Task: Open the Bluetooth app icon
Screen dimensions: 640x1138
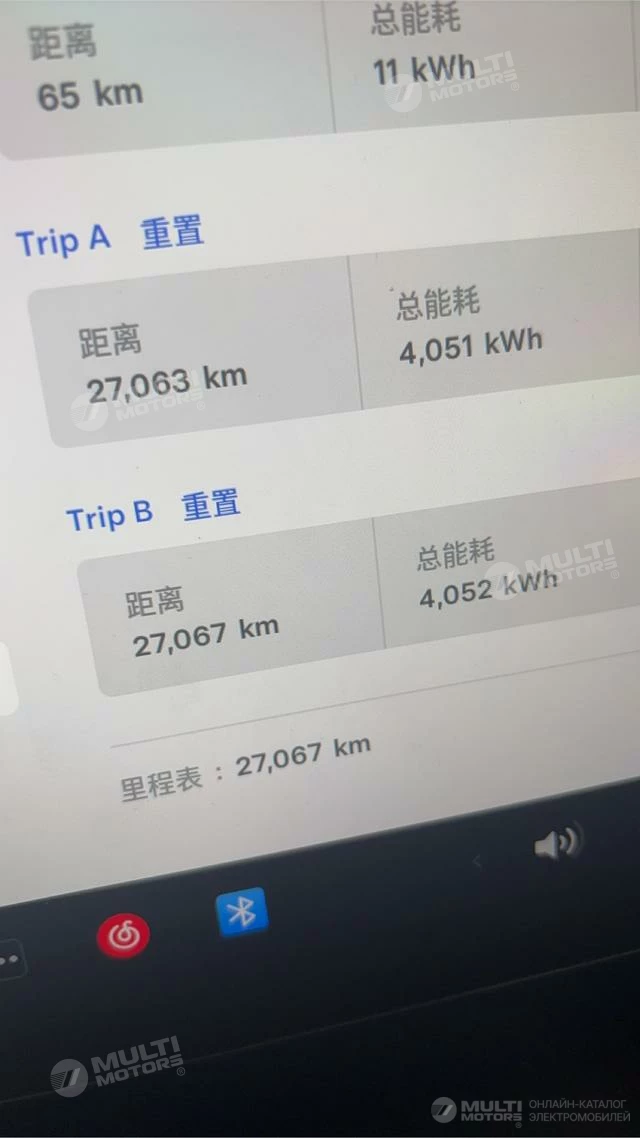Action: [x=242, y=912]
